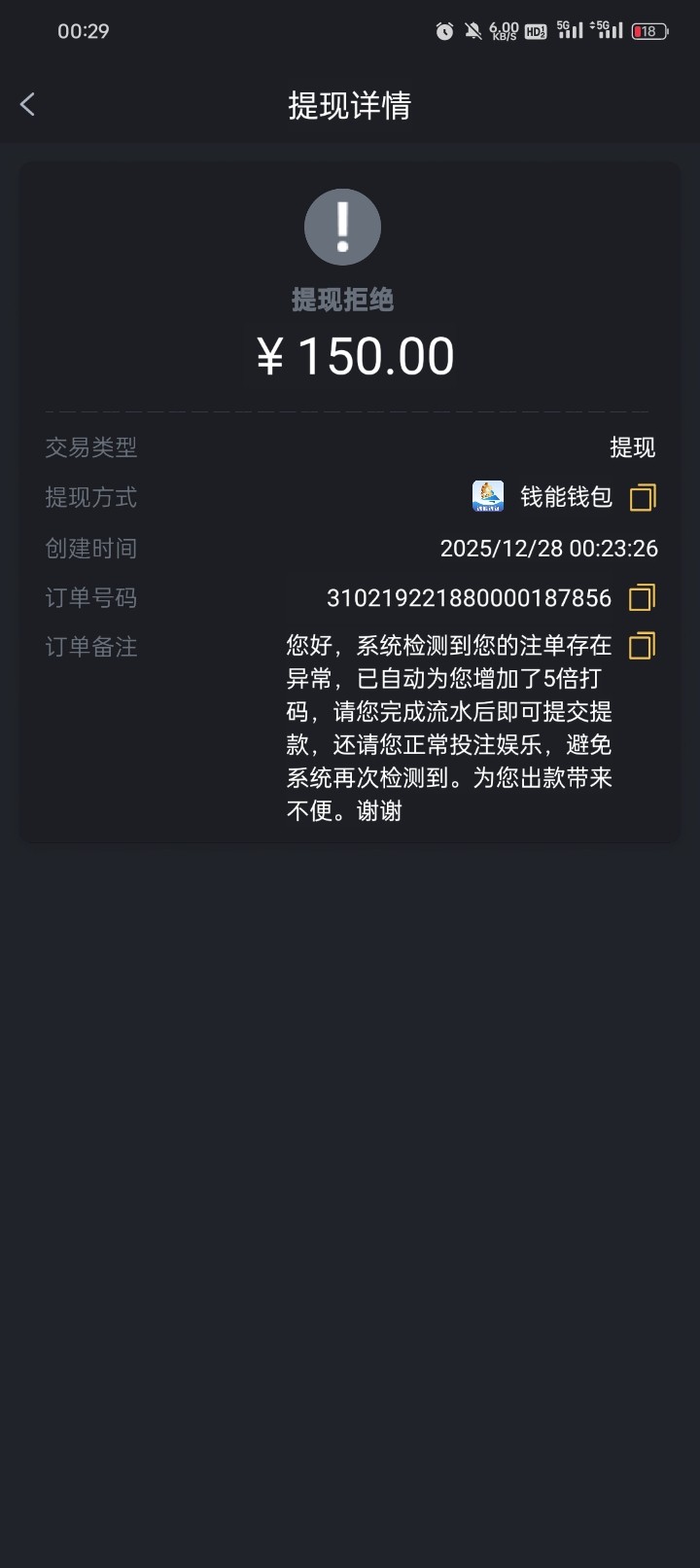Copy the order number to clipboard
The height and width of the screenshot is (1568, 700).
tap(642, 598)
